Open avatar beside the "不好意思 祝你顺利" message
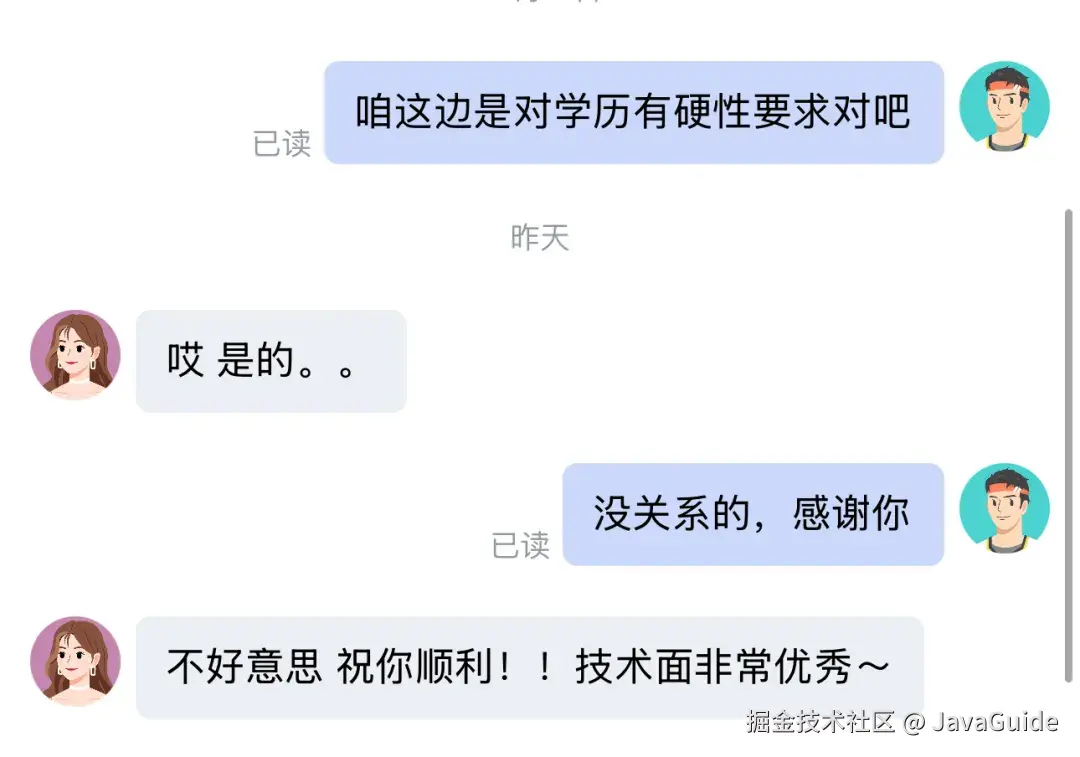This screenshot has width=1080, height=757. point(75,661)
